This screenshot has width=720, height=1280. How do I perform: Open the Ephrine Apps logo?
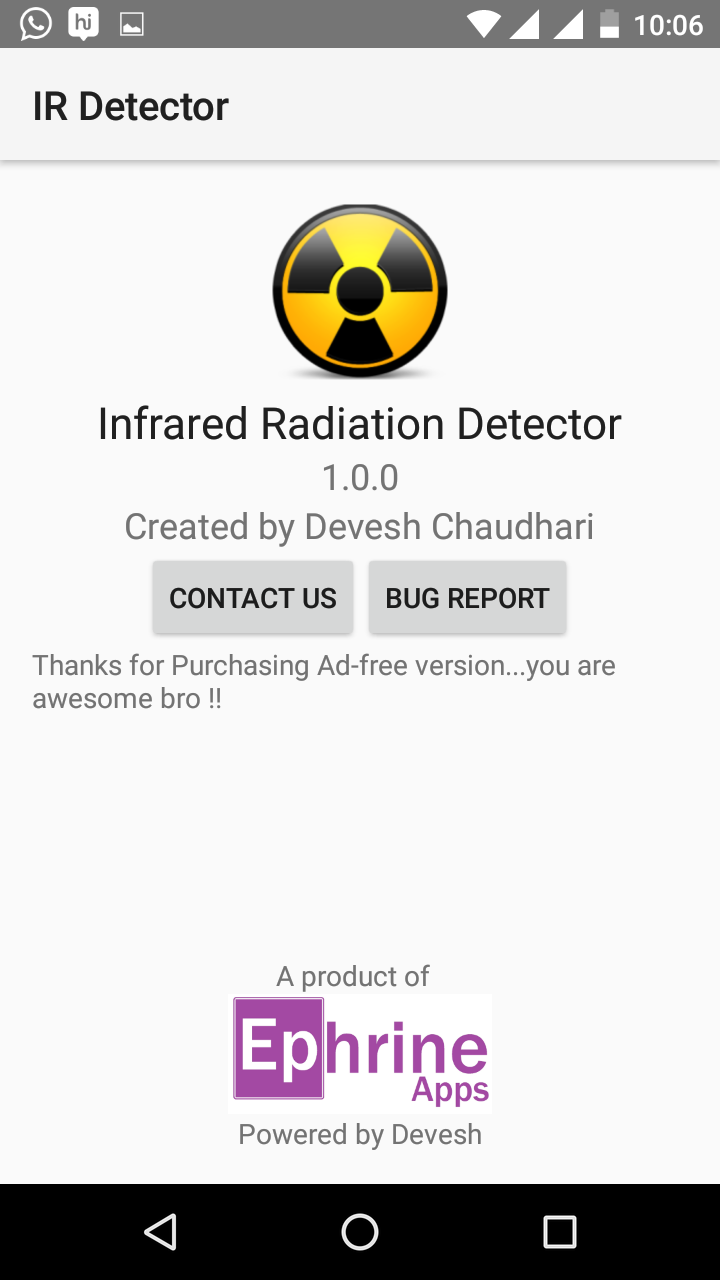tap(360, 1053)
